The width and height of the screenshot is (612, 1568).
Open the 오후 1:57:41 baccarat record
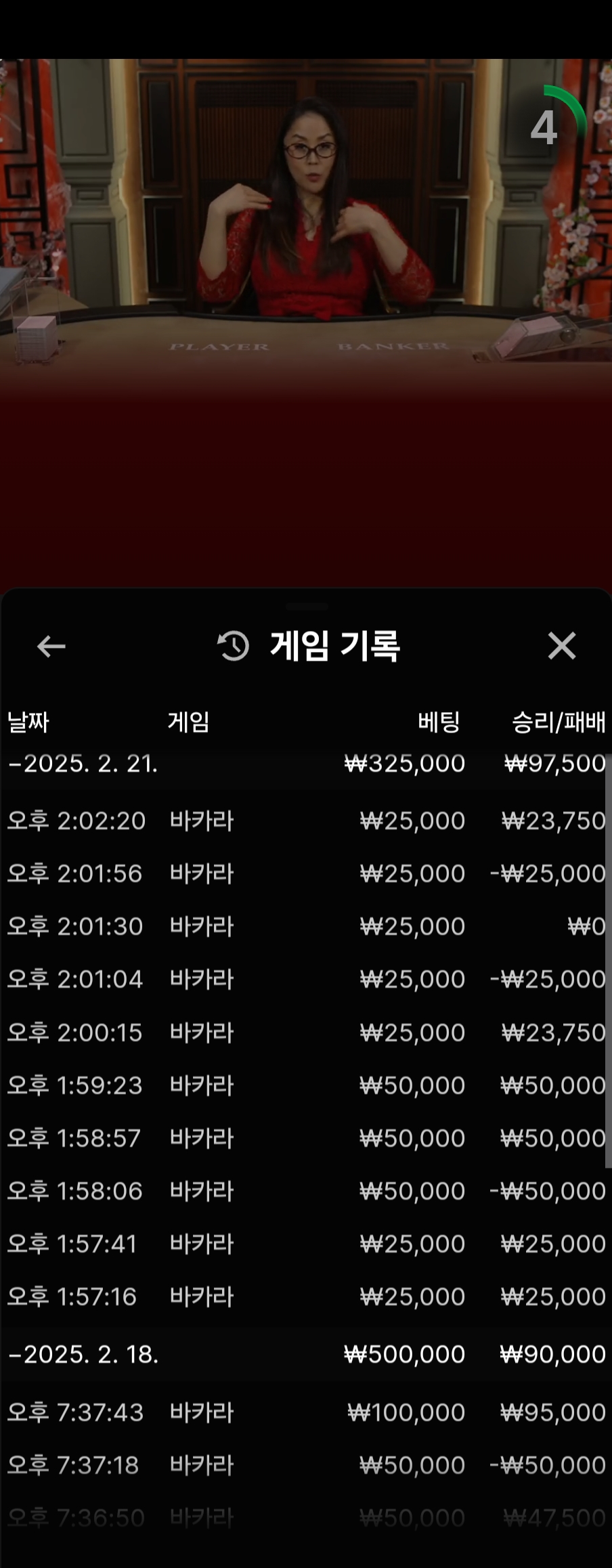click(305, 1244)
